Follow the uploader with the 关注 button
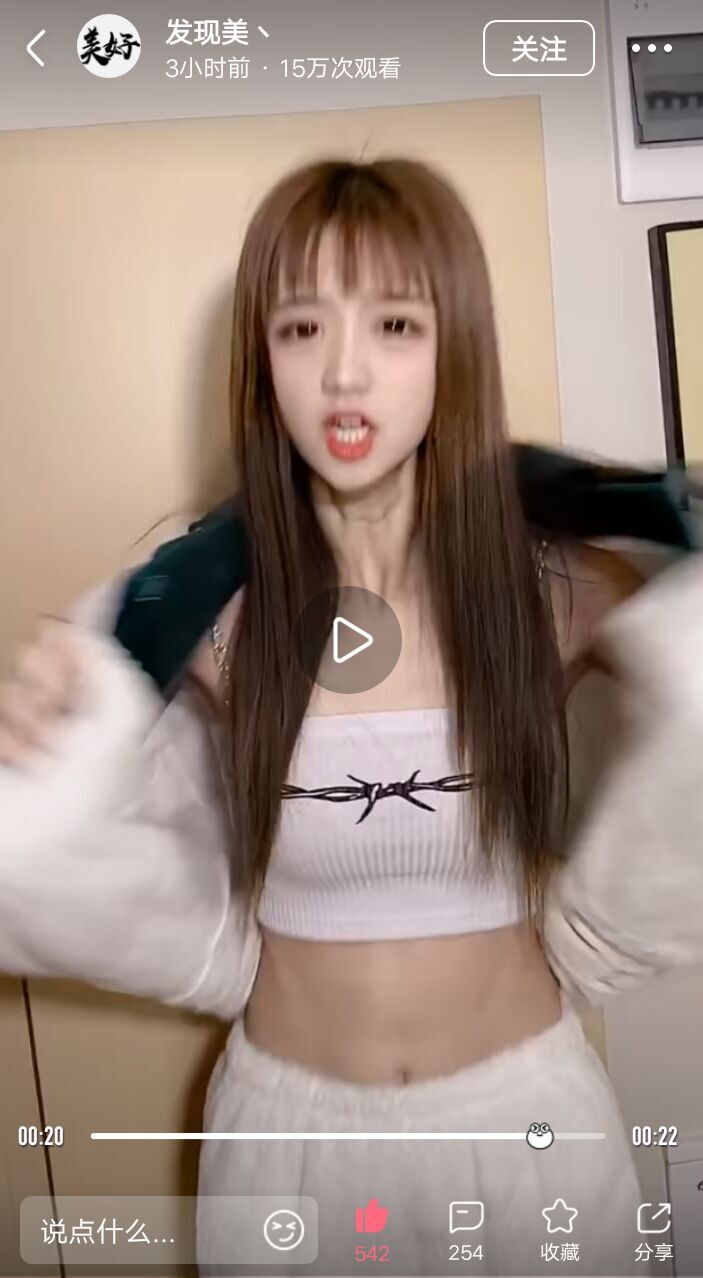 pyautogui.click(x=538, y=48)
